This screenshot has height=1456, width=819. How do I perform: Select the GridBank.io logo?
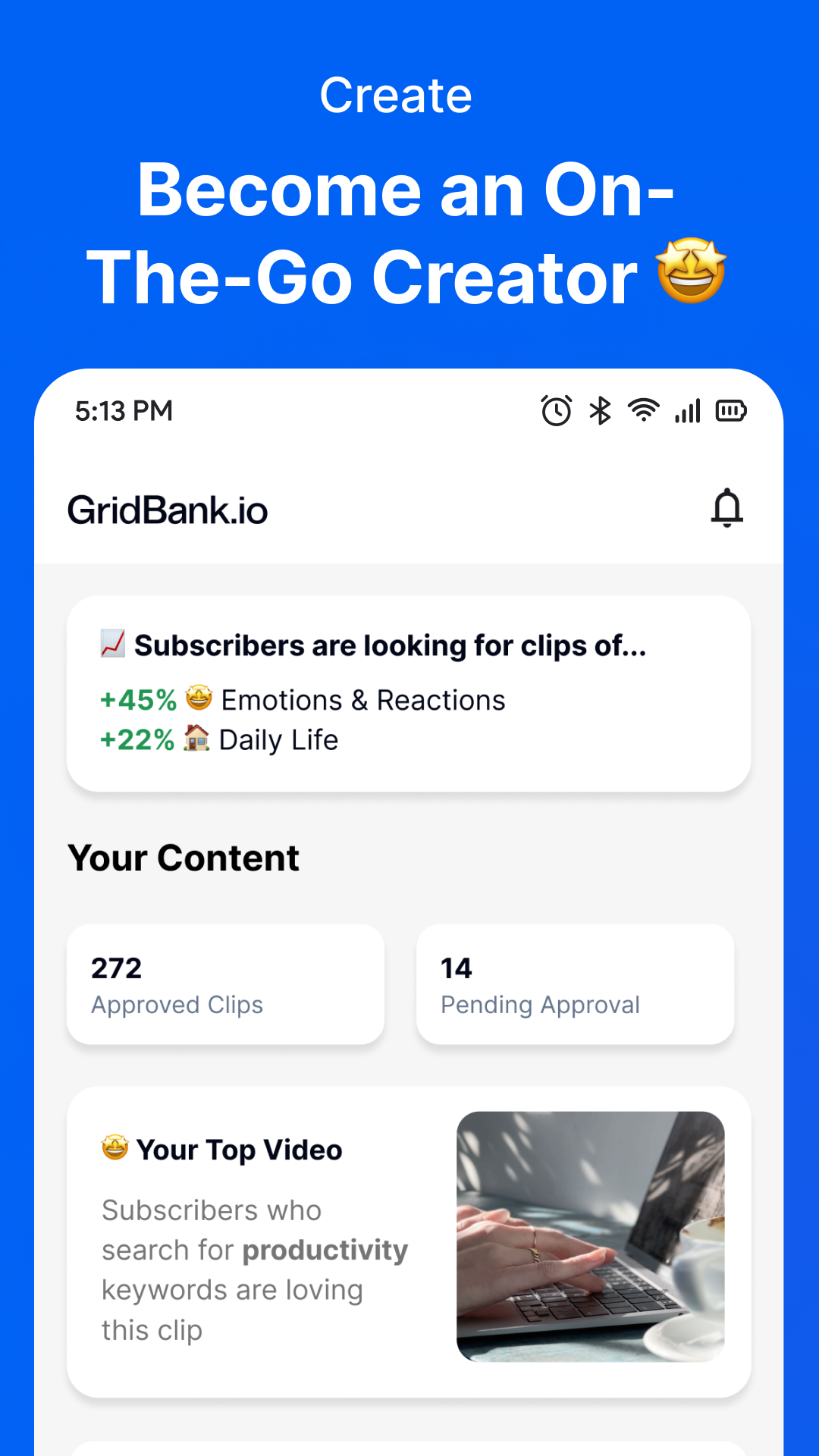(168, 509)
